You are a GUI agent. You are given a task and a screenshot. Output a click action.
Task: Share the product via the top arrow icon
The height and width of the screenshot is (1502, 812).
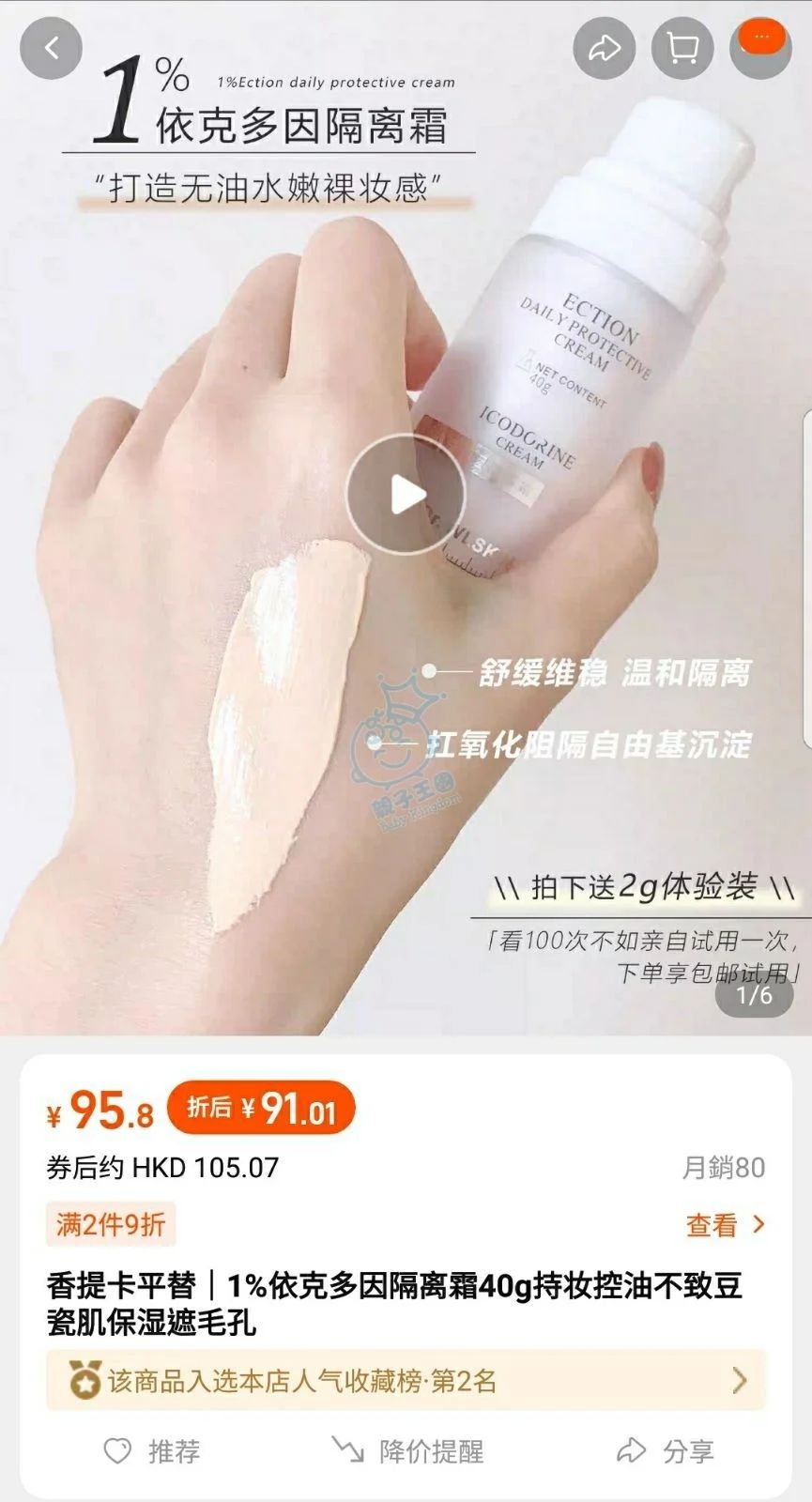(605, 48)
